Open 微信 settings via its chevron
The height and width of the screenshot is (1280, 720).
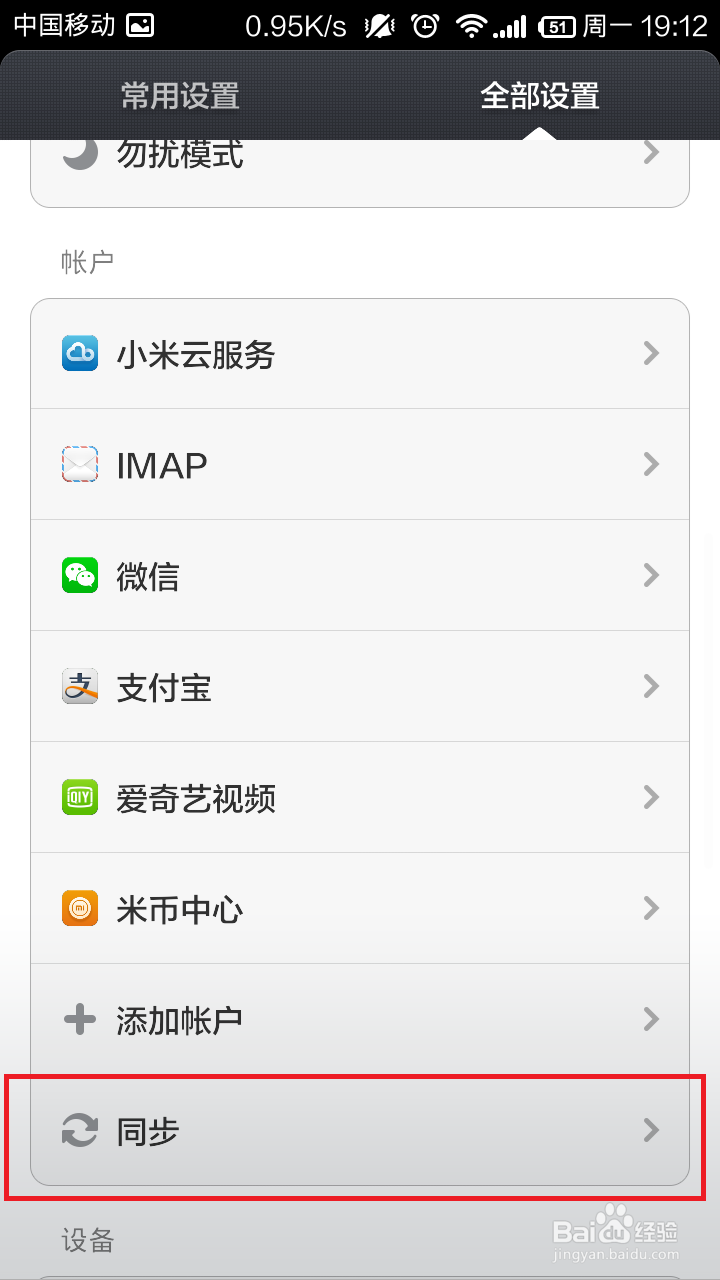pyautogui.click(x=651, y=575)
